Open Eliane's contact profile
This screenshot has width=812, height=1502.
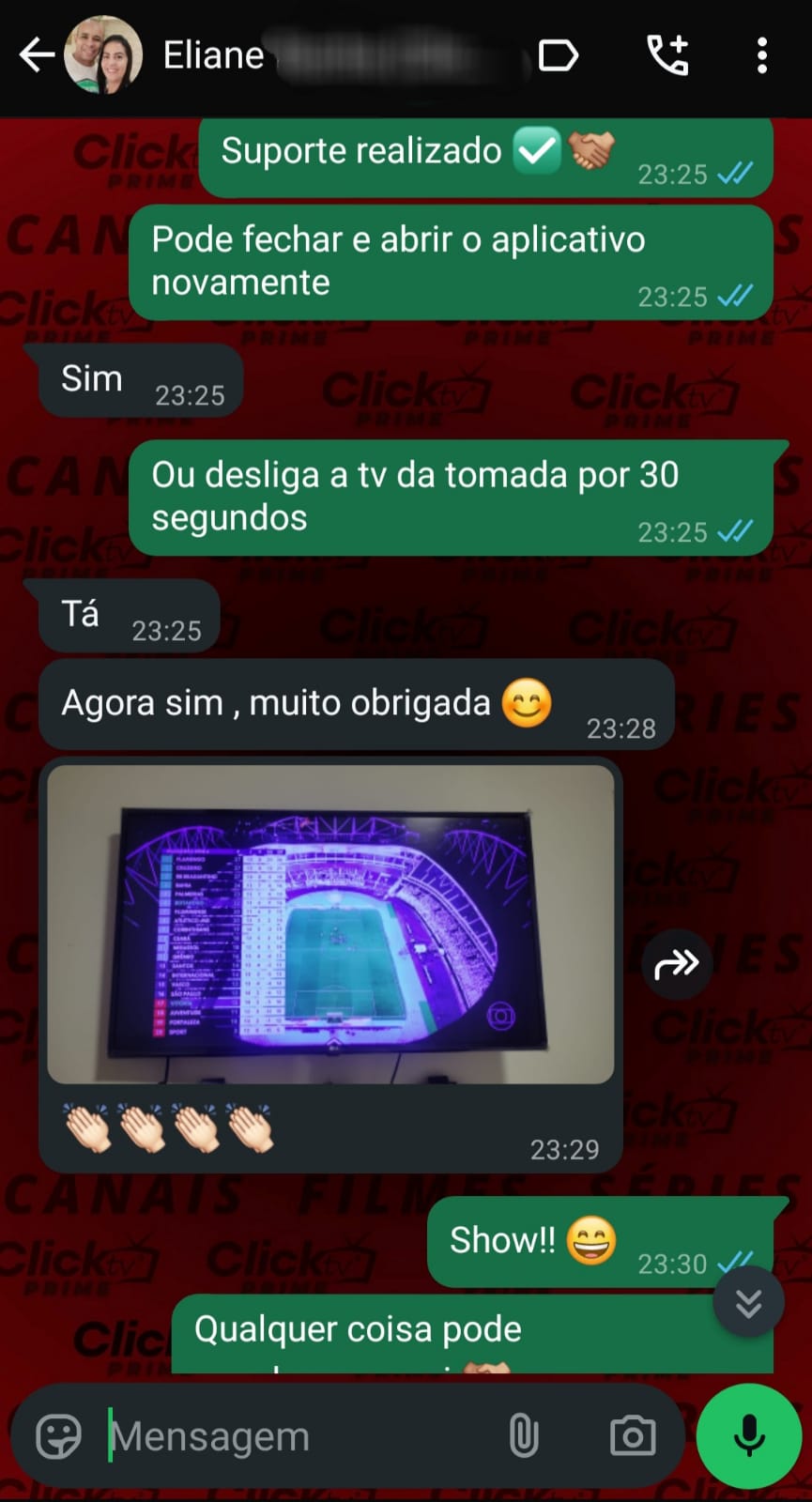[214, 55]
